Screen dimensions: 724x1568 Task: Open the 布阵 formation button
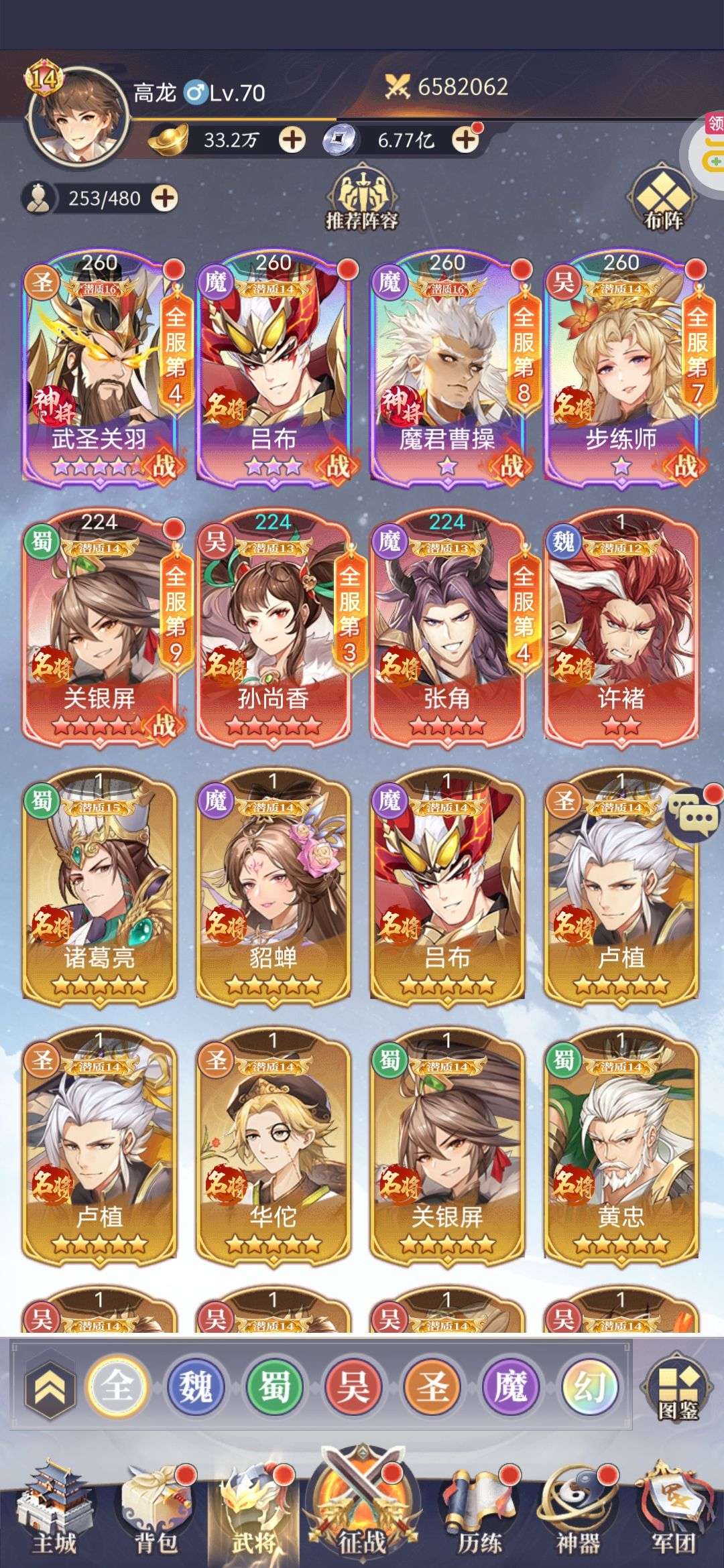click(664, 199)
